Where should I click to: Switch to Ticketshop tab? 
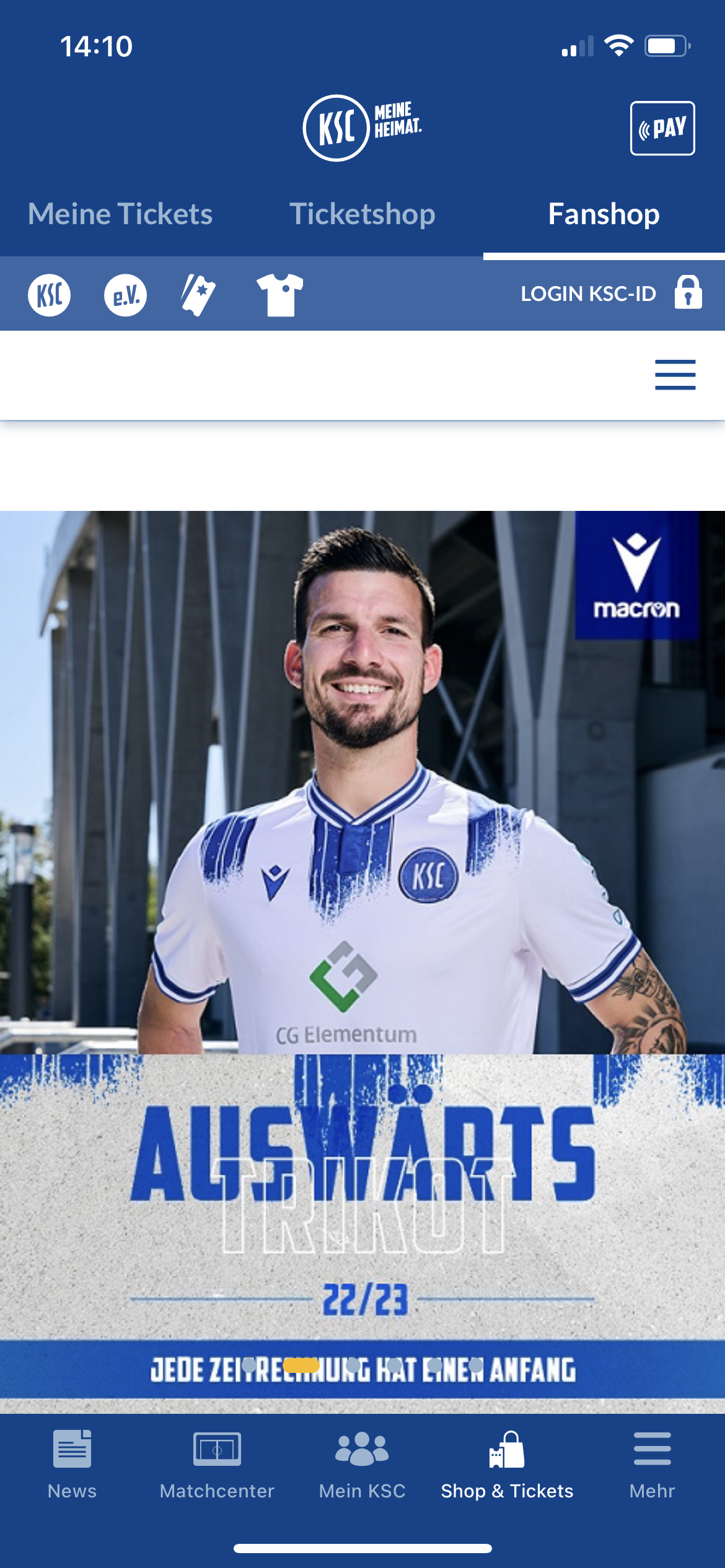(362, 214)
